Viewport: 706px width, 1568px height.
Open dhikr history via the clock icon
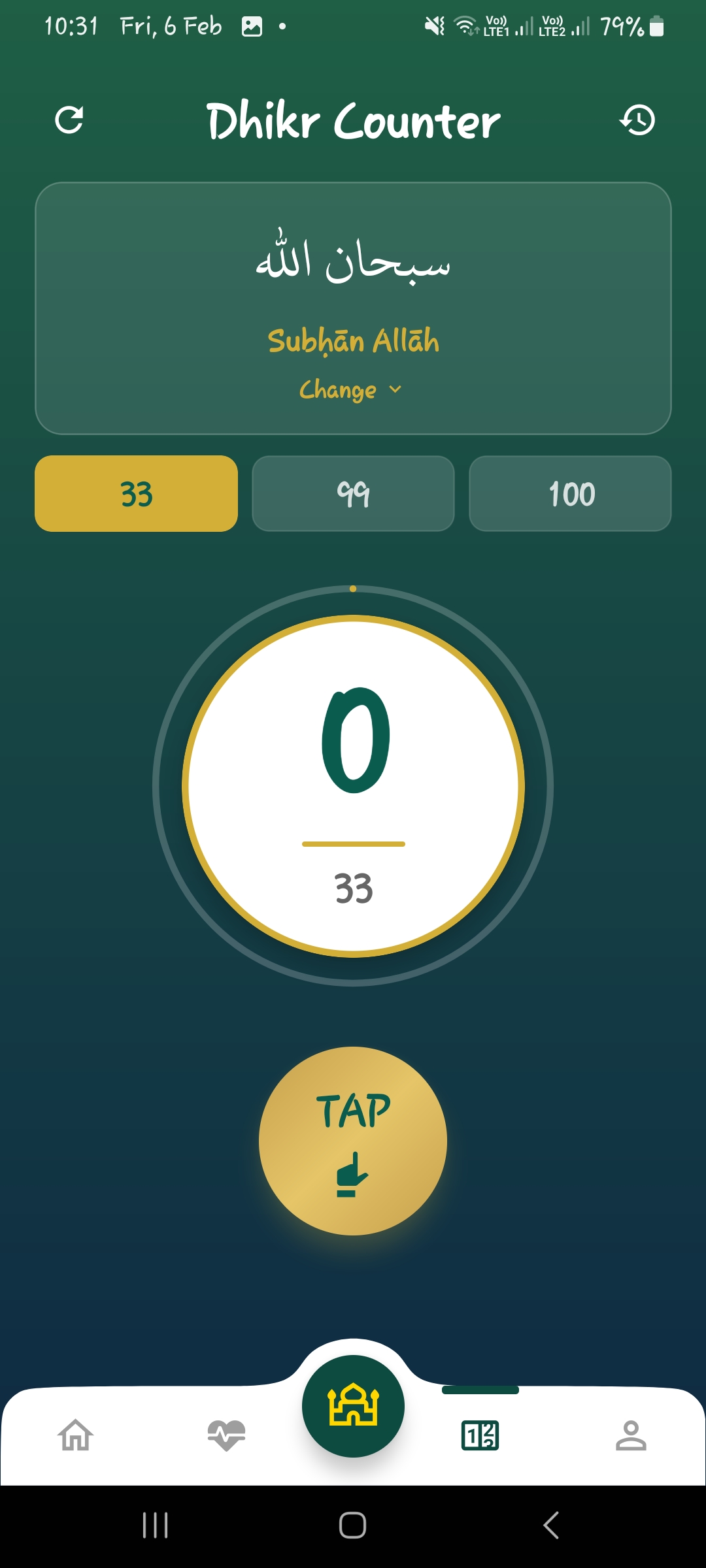637,121
